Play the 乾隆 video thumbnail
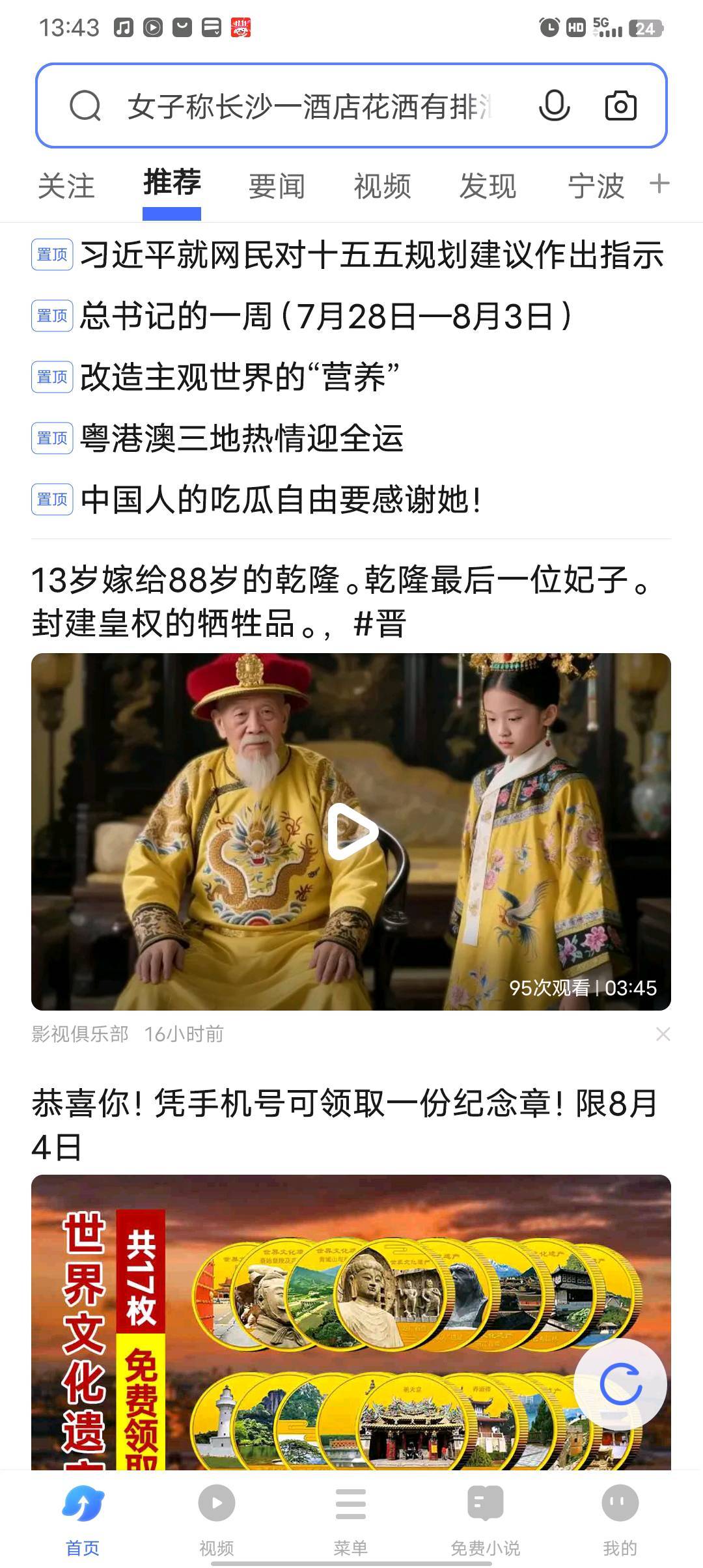Screen dimensions: 703x1568 click(351, 832)
